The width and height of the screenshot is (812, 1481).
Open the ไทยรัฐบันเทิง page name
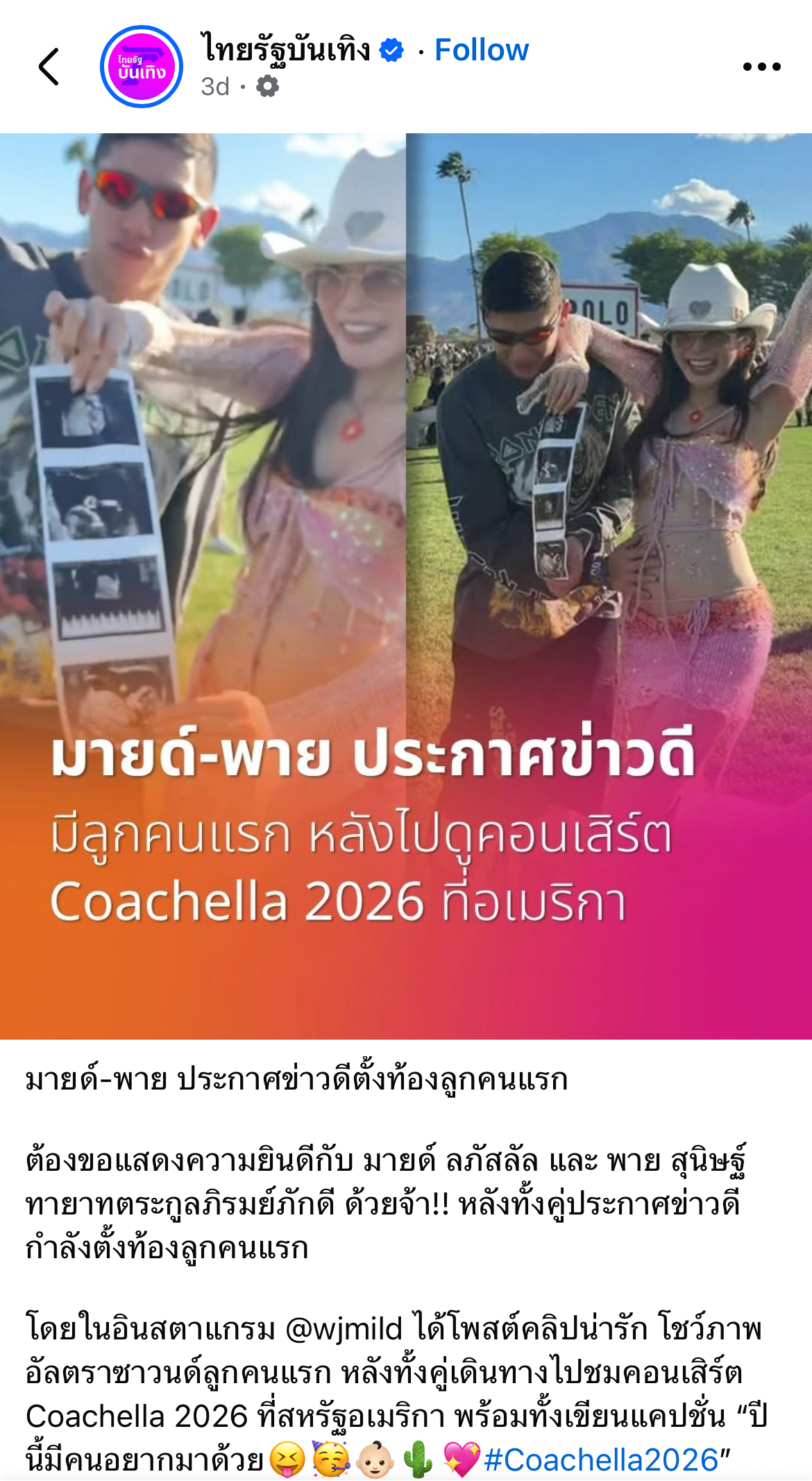point(286,50)
